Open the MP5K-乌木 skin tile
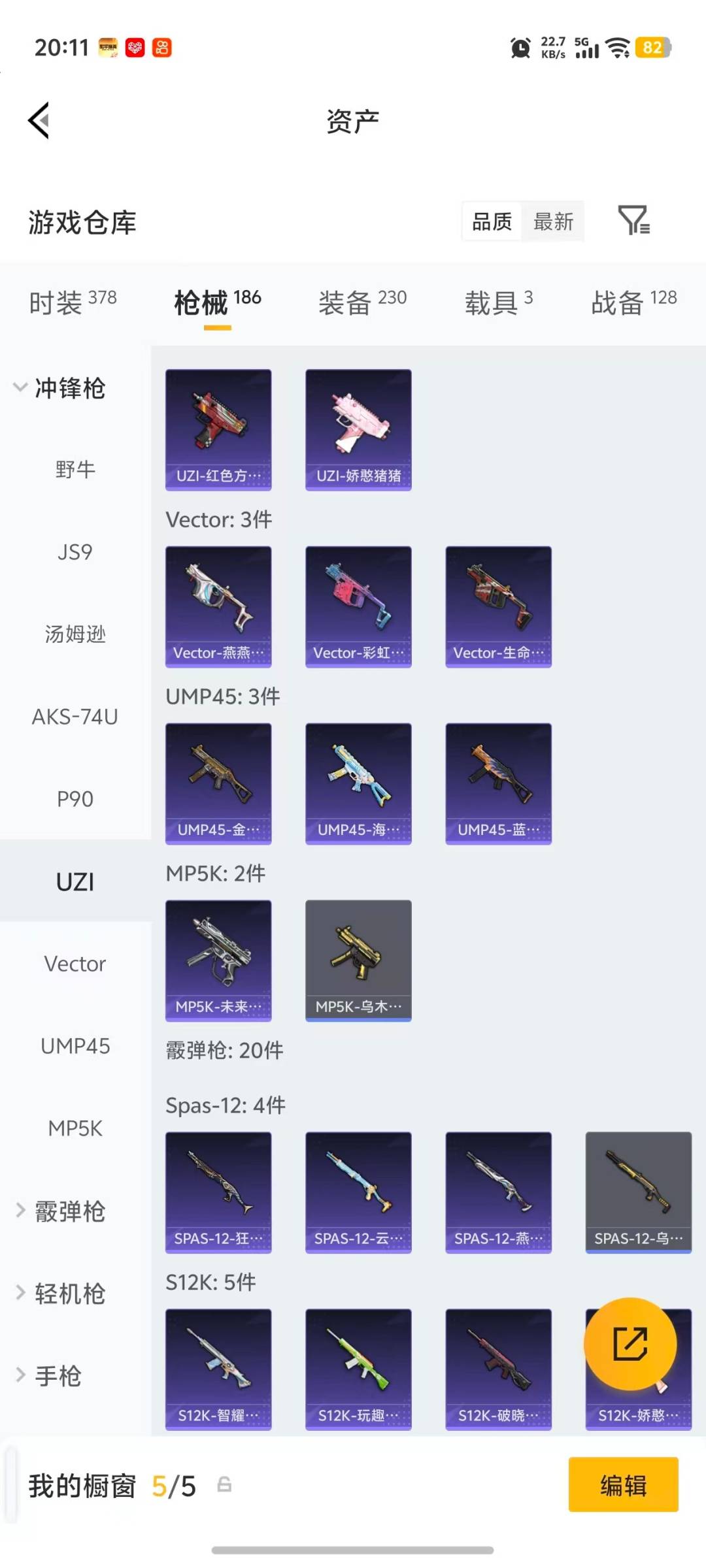Image resolution: width=706 pixels, height=1568 pixels. coord(358,960)
